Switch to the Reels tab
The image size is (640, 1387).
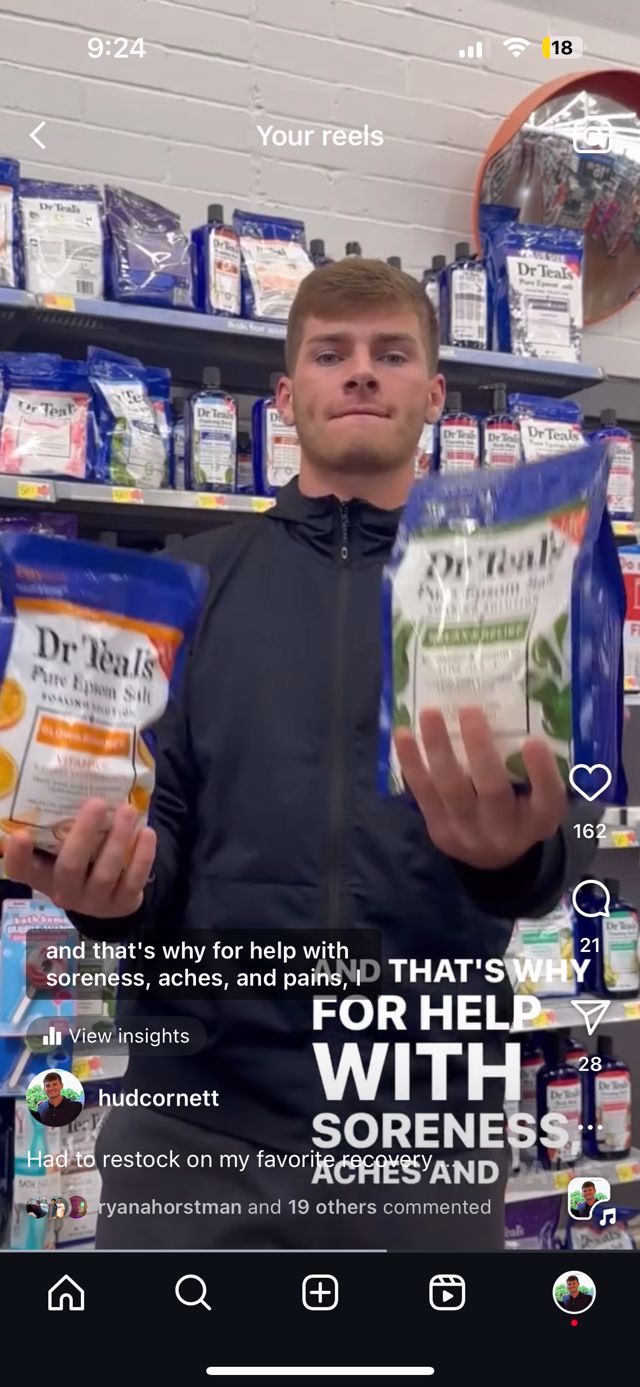[x=447, y=1293]
